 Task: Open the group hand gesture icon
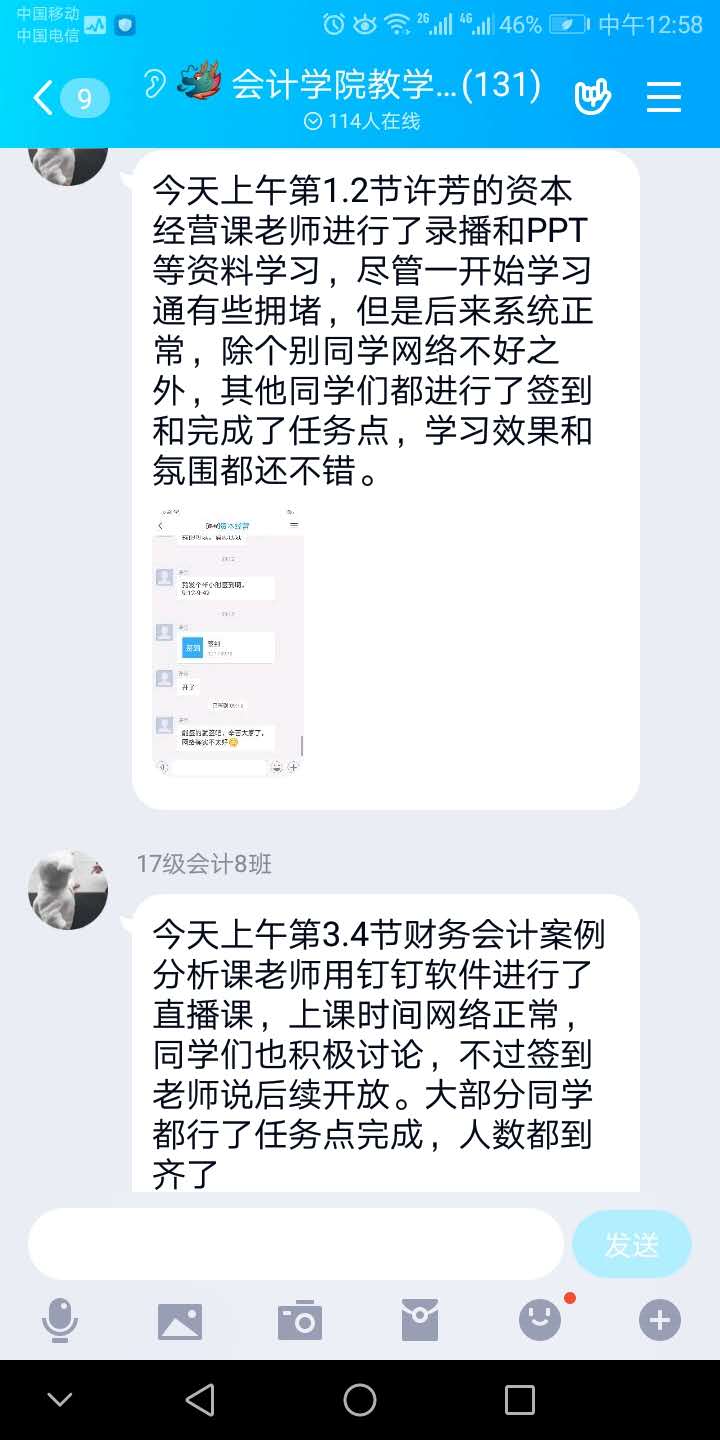[592, 97]
